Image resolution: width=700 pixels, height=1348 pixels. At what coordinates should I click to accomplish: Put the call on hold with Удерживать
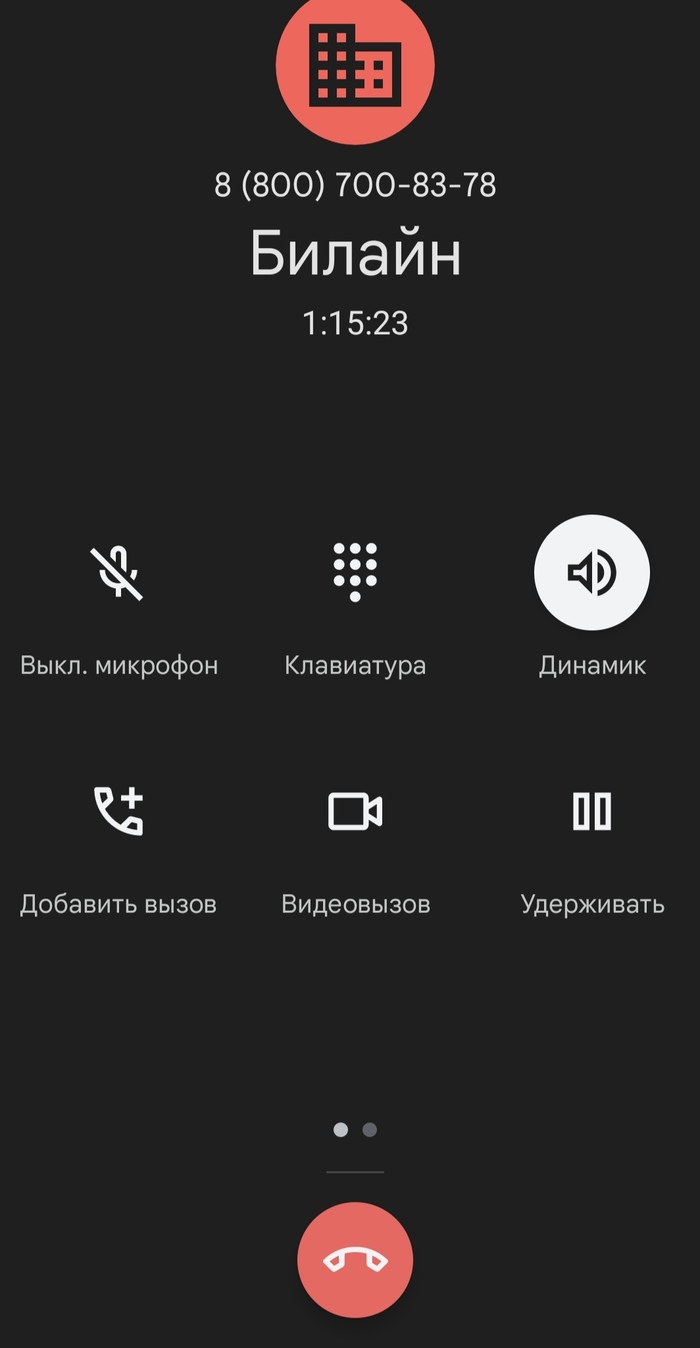point(592,811)
